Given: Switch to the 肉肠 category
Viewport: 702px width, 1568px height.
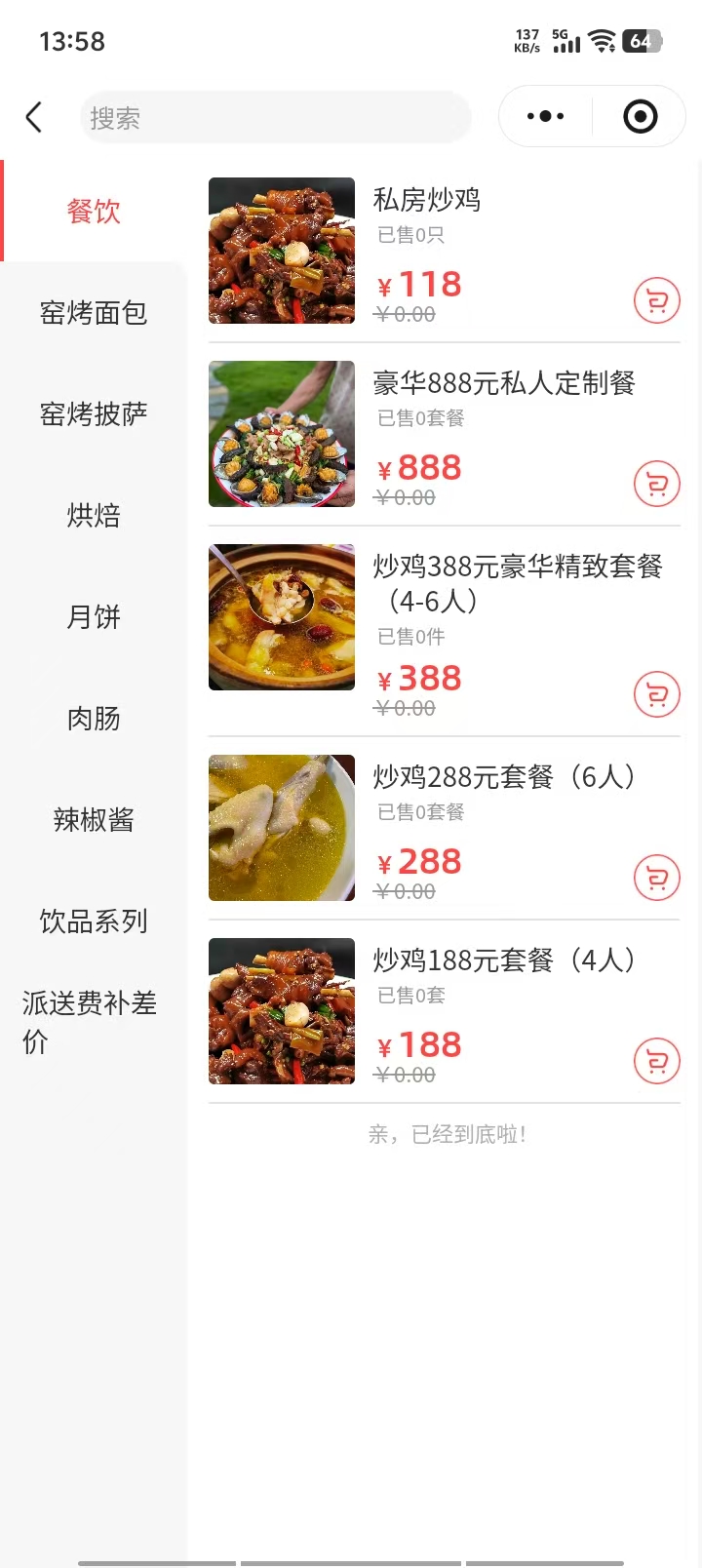Looking at the screenshot, I should point(94,719).
